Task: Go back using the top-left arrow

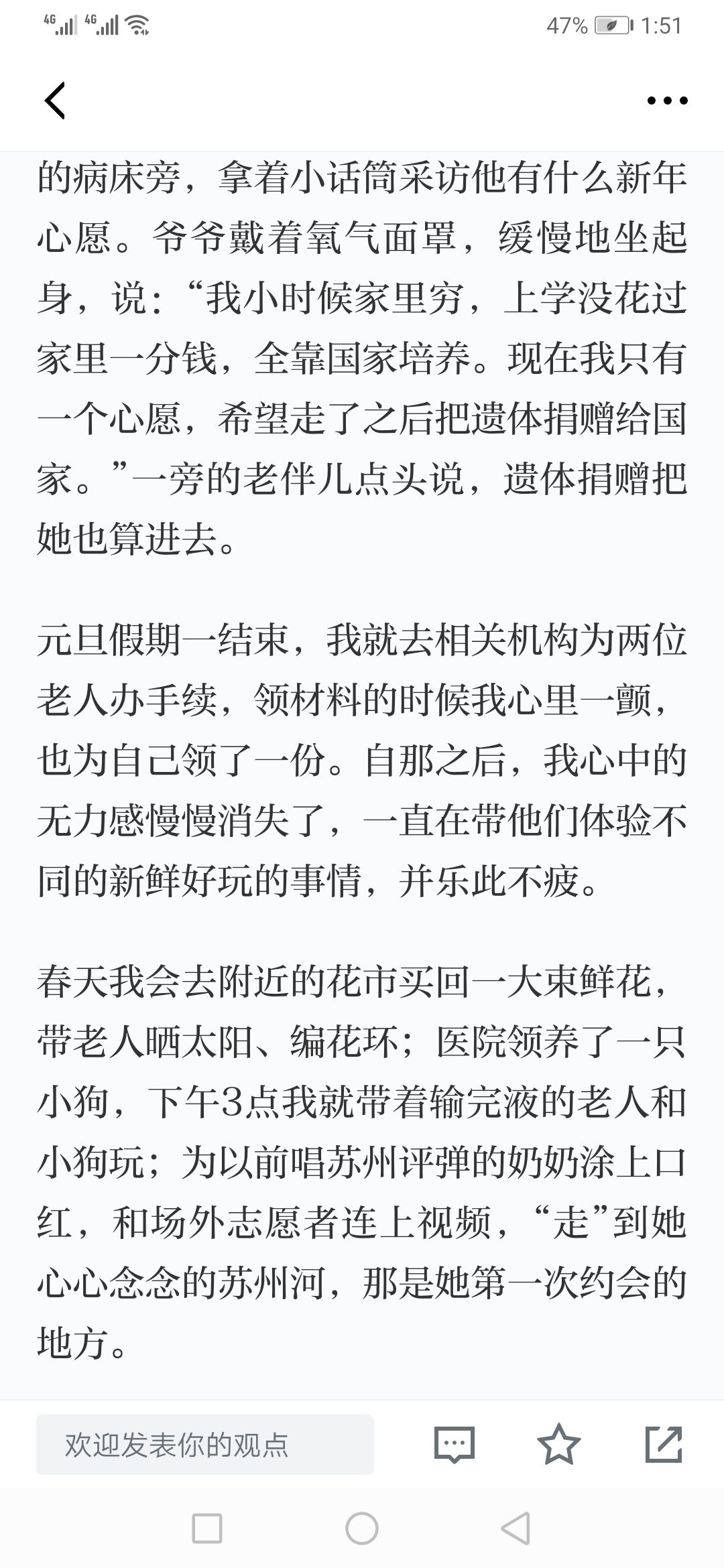Action: pyautogui.click(x=55, y=101)
